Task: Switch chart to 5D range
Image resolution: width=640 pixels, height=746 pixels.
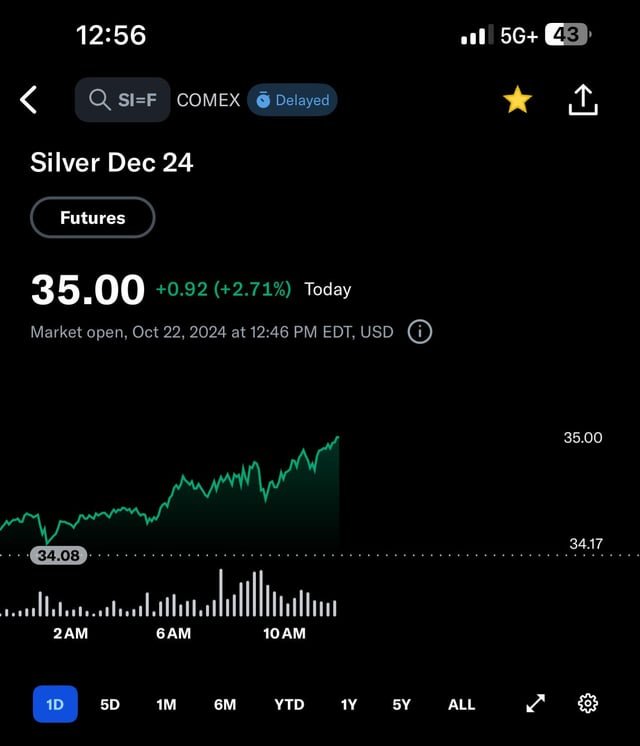Action: [x=110, y=704]
